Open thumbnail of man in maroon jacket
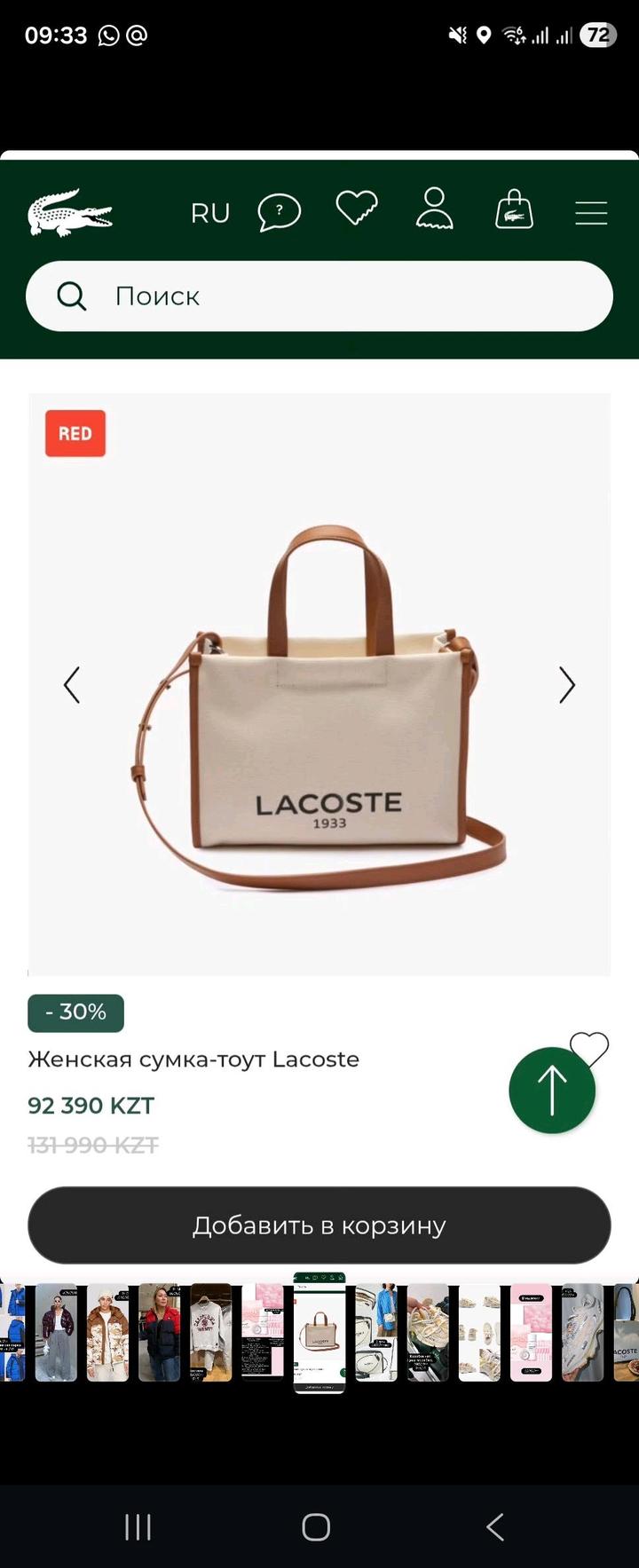The height and width of the screenshot is (1568, 639). pyautogui.click(x=56, y=1333)
